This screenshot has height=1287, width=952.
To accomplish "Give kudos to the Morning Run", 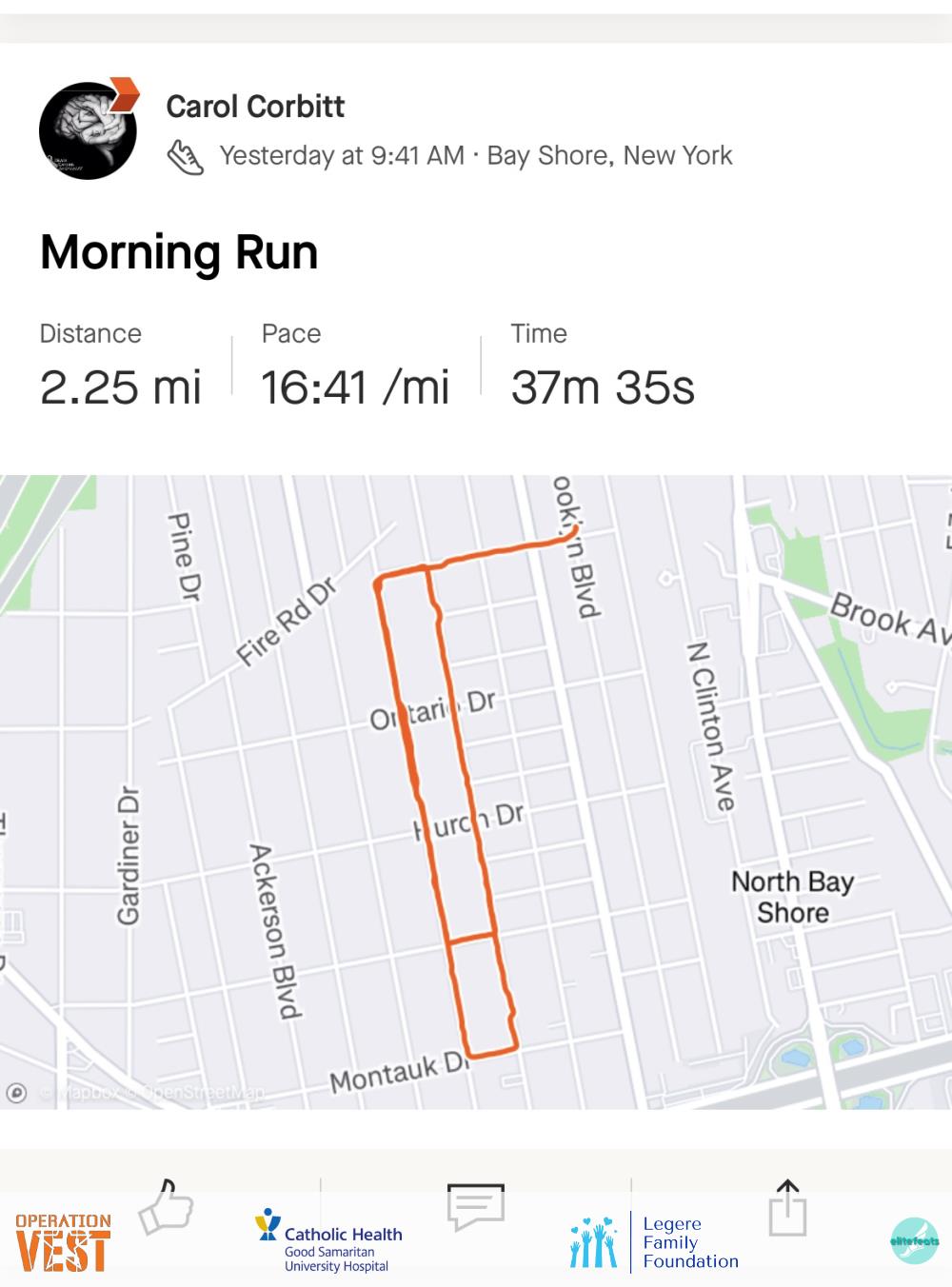I will [x=166, y=1207].
